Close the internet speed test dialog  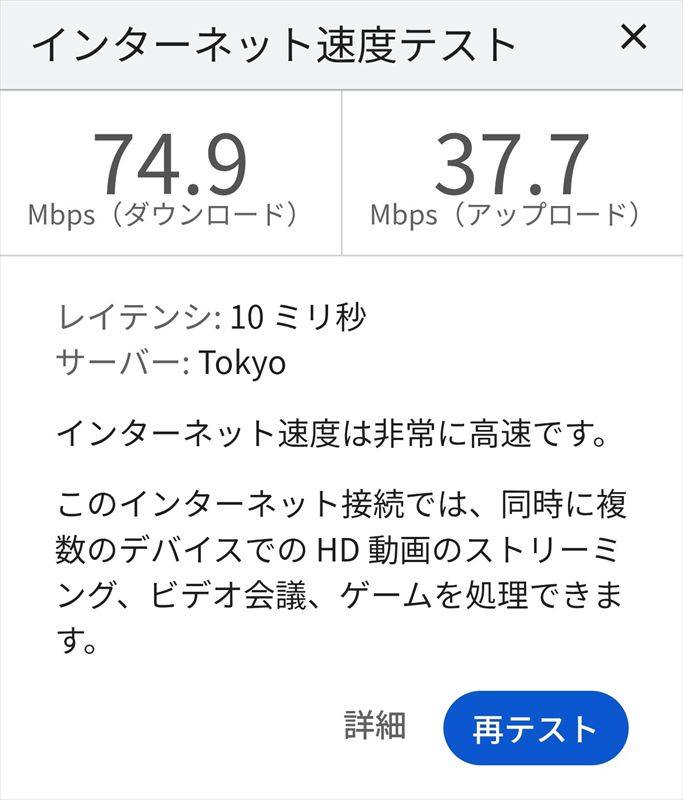634,38
